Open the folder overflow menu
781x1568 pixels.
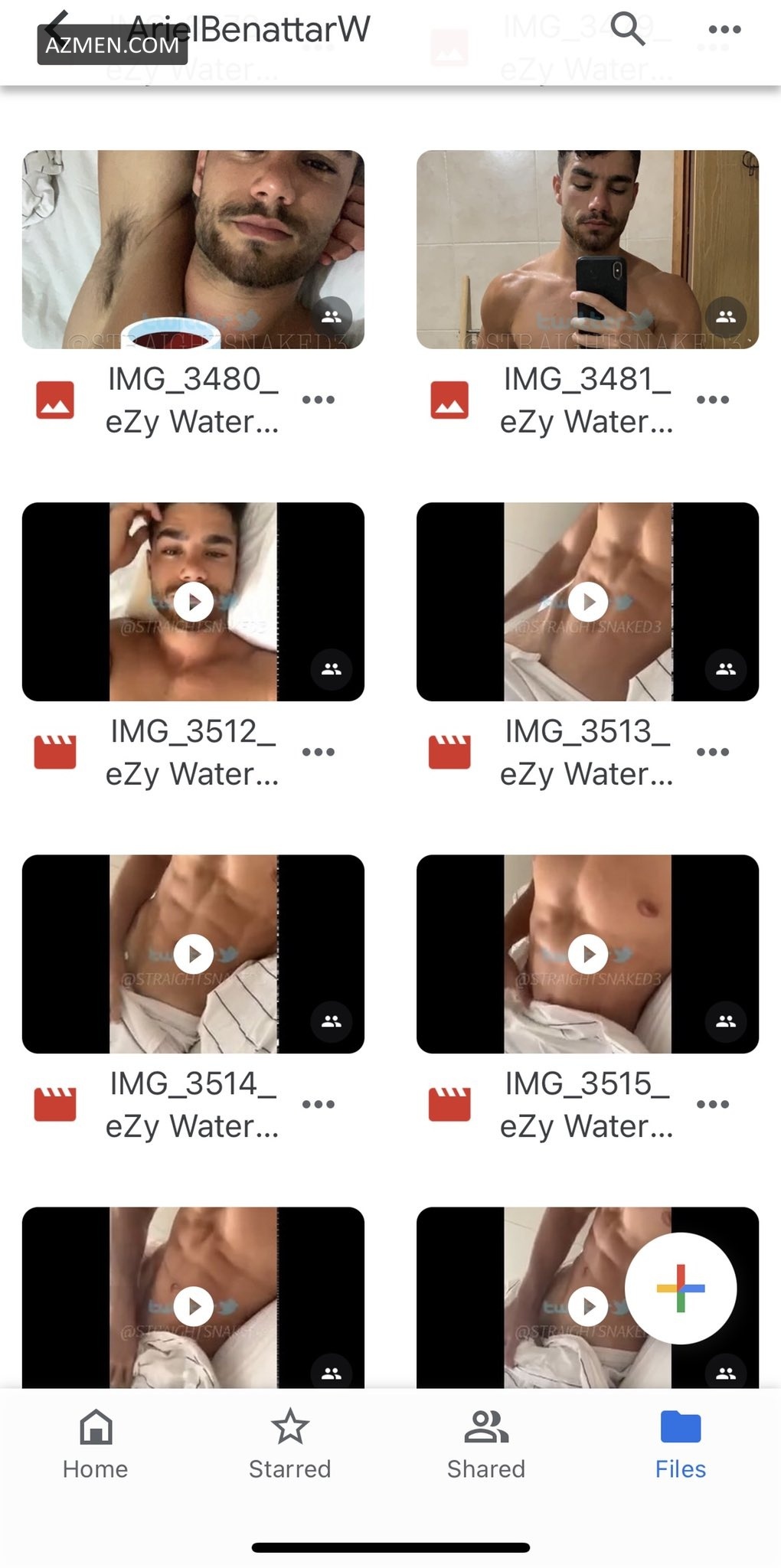click(x=724, y=30)
